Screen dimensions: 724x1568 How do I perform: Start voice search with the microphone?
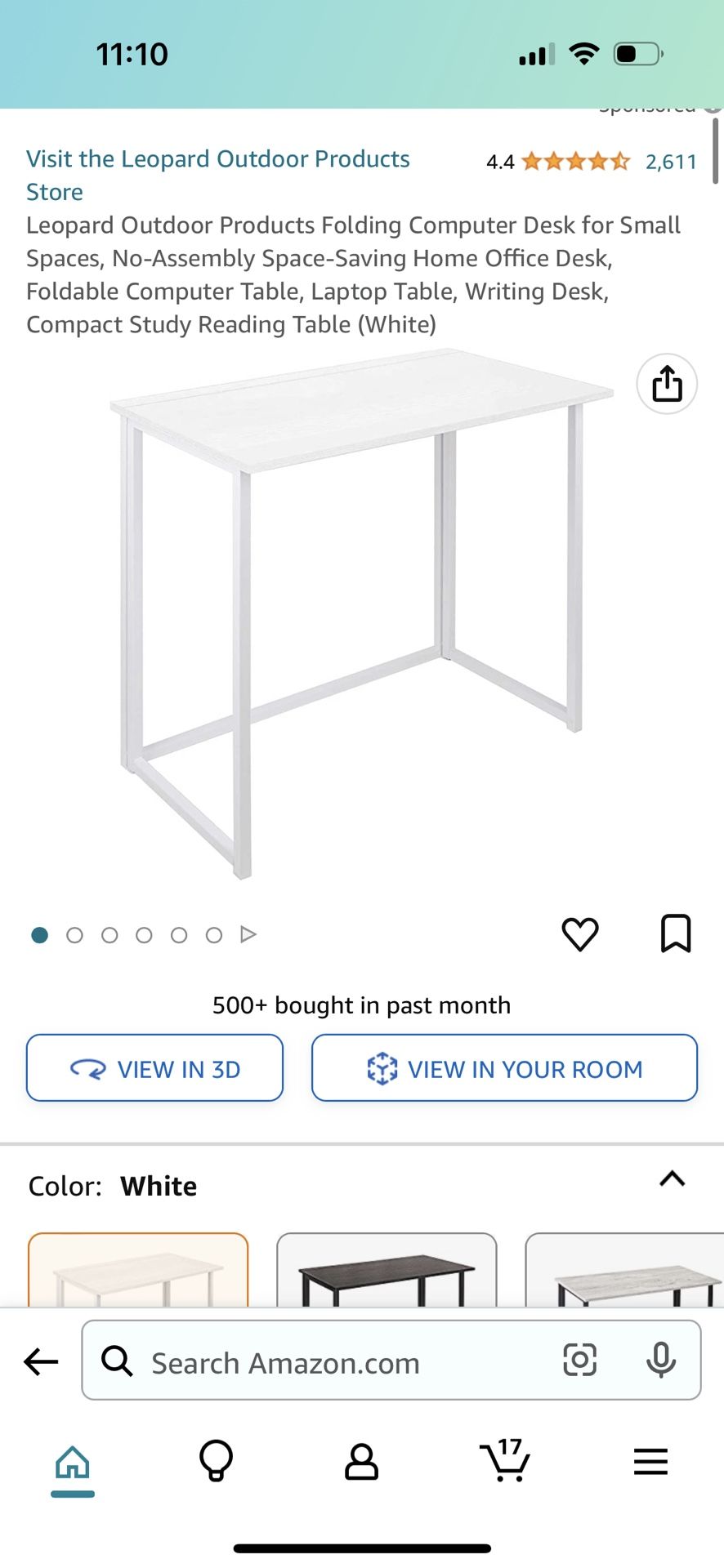coord(660,1361)
